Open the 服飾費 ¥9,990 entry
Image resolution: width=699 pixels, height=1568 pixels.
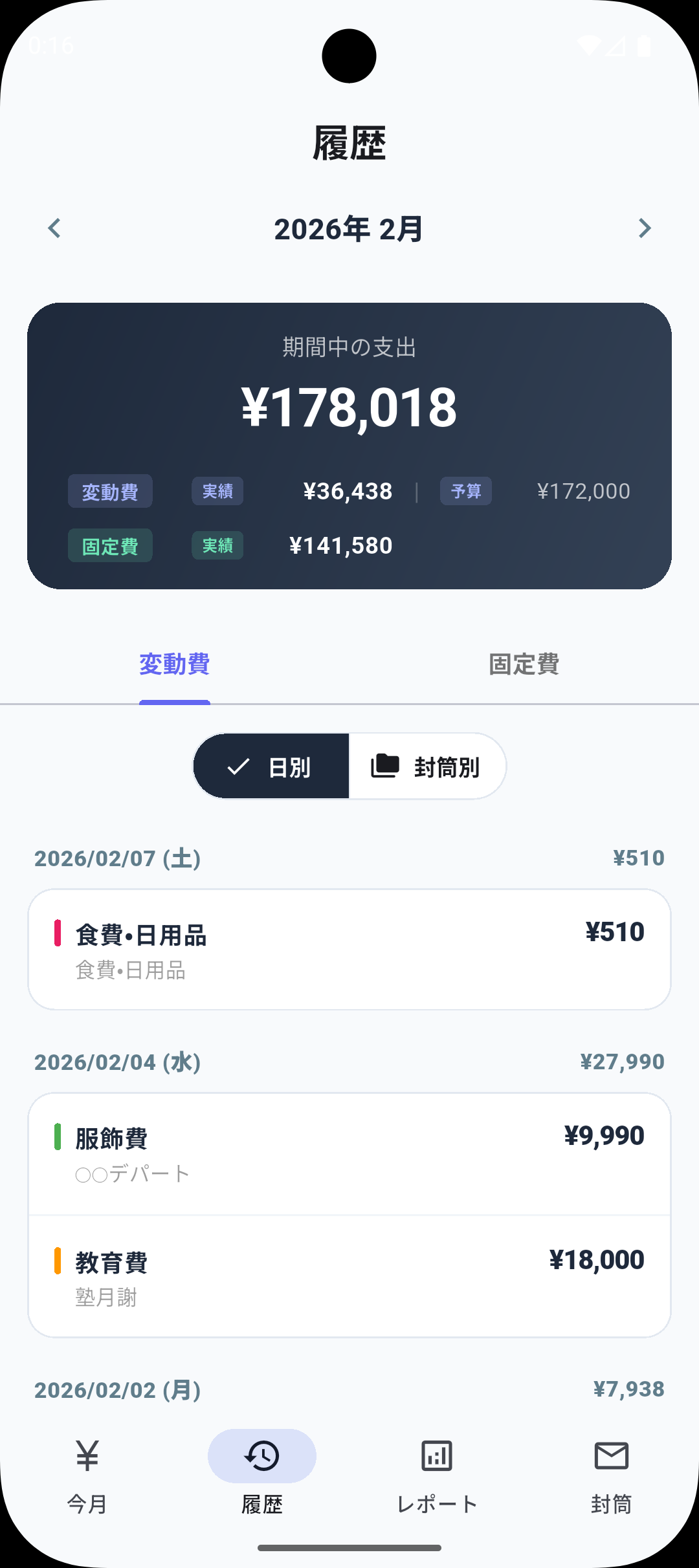click(349, 1154)
